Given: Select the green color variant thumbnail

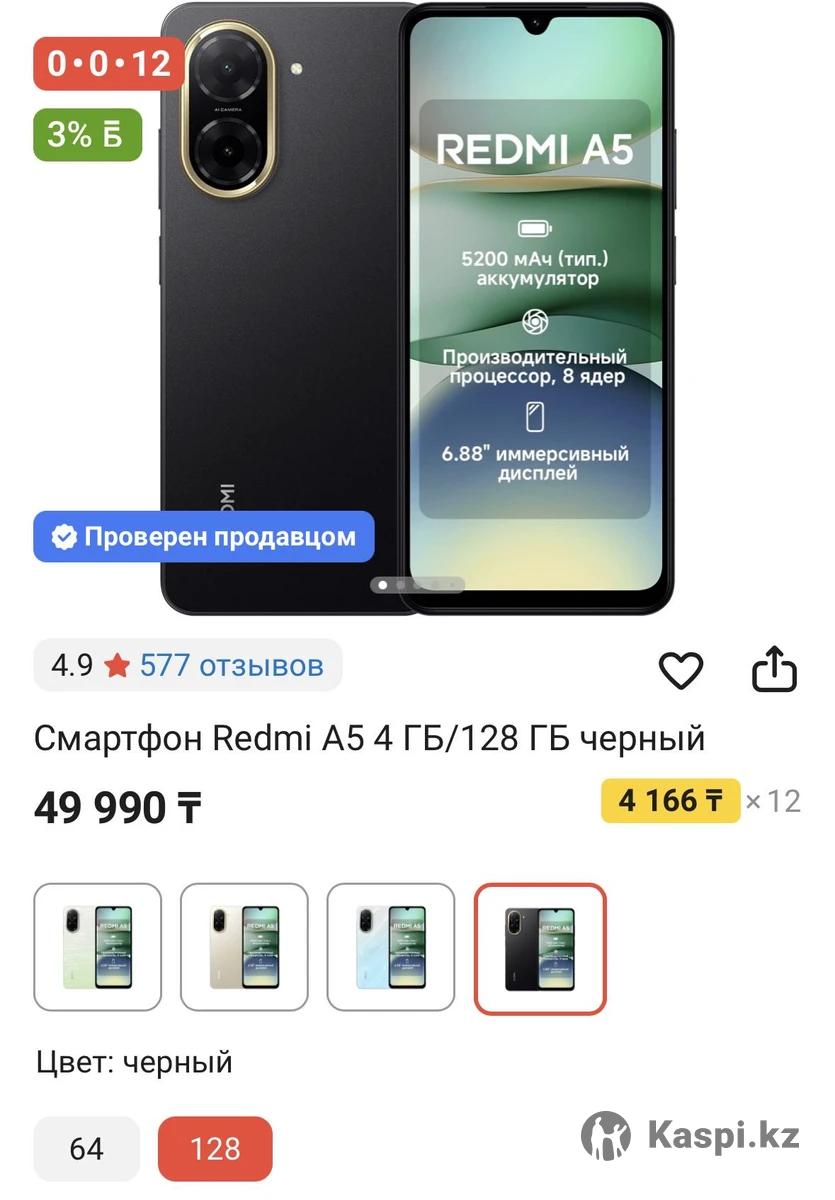Looking at the screenshot, I should tap(98, 947).
